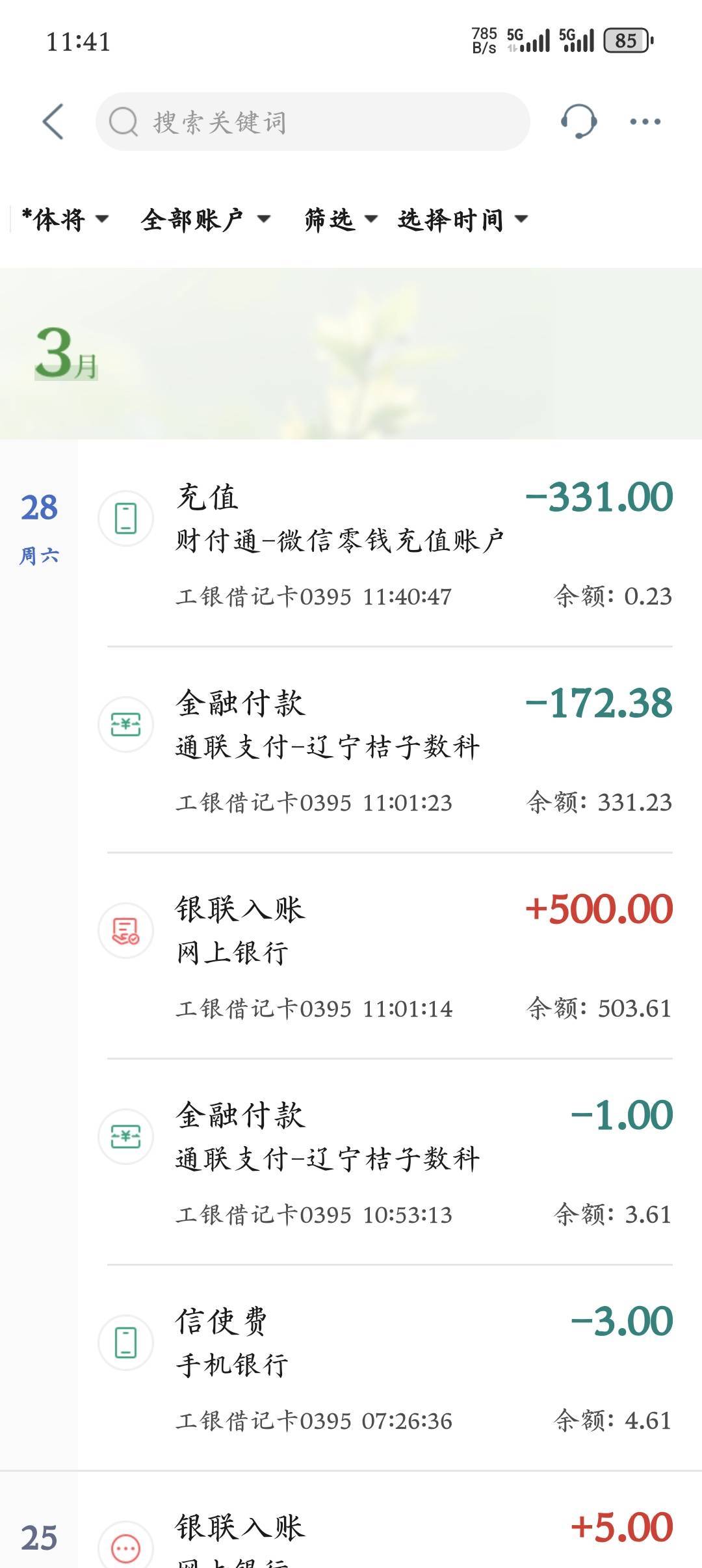The image size is (702, 1568).
Task: Tap the keyword search field
Action: 313,122
